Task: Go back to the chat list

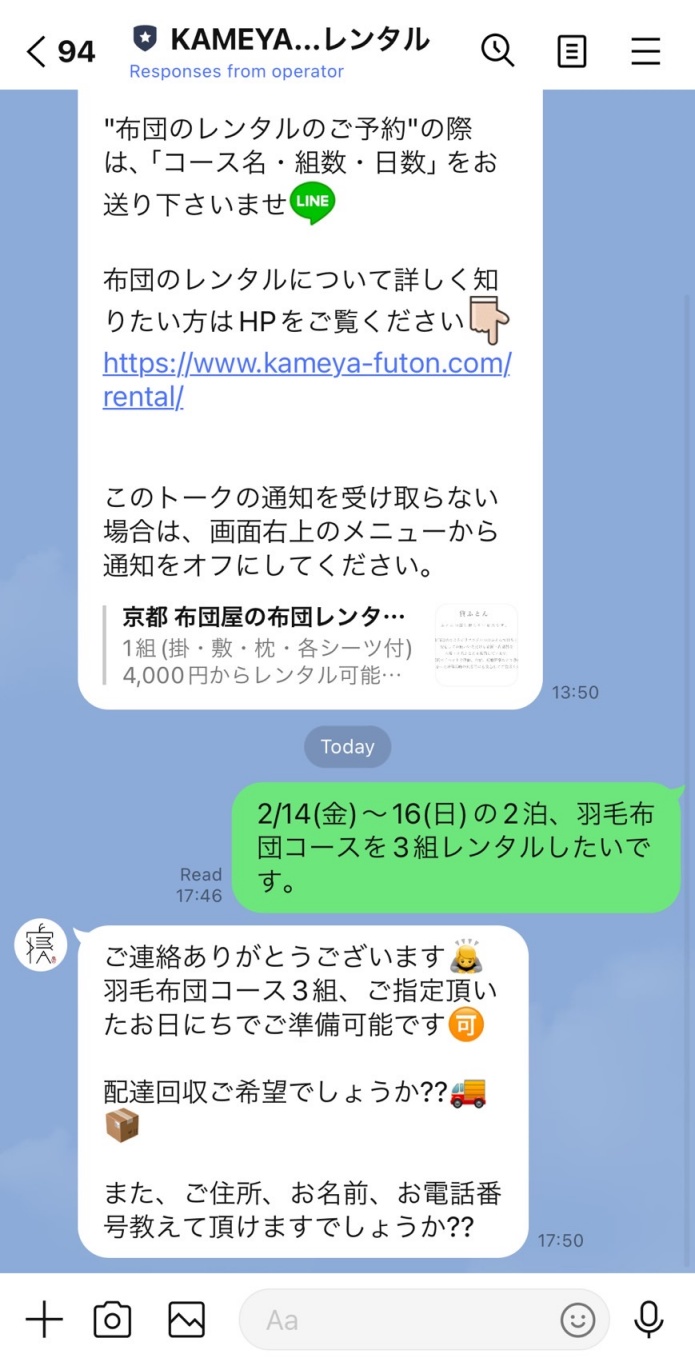Action: click(38, 52)
